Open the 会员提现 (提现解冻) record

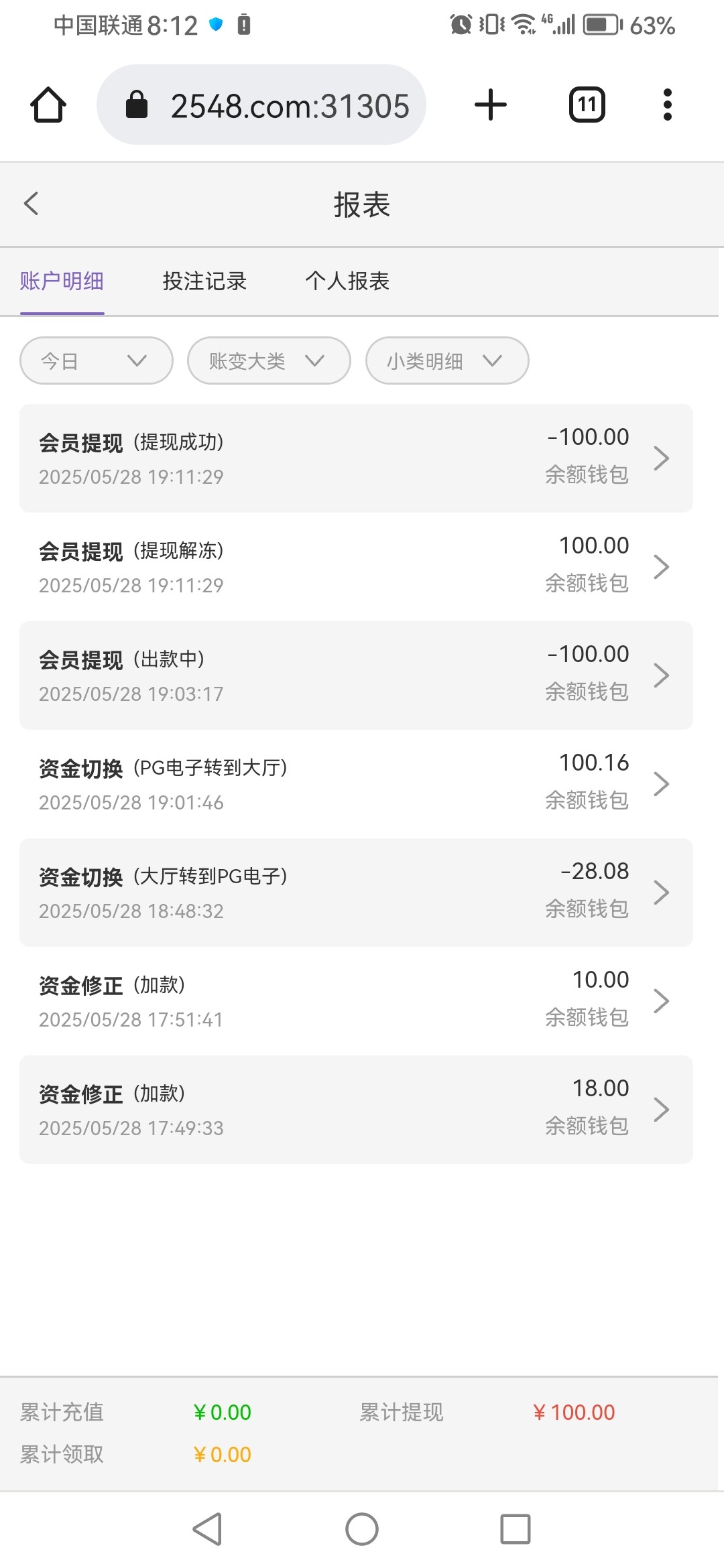coord(356,567)
